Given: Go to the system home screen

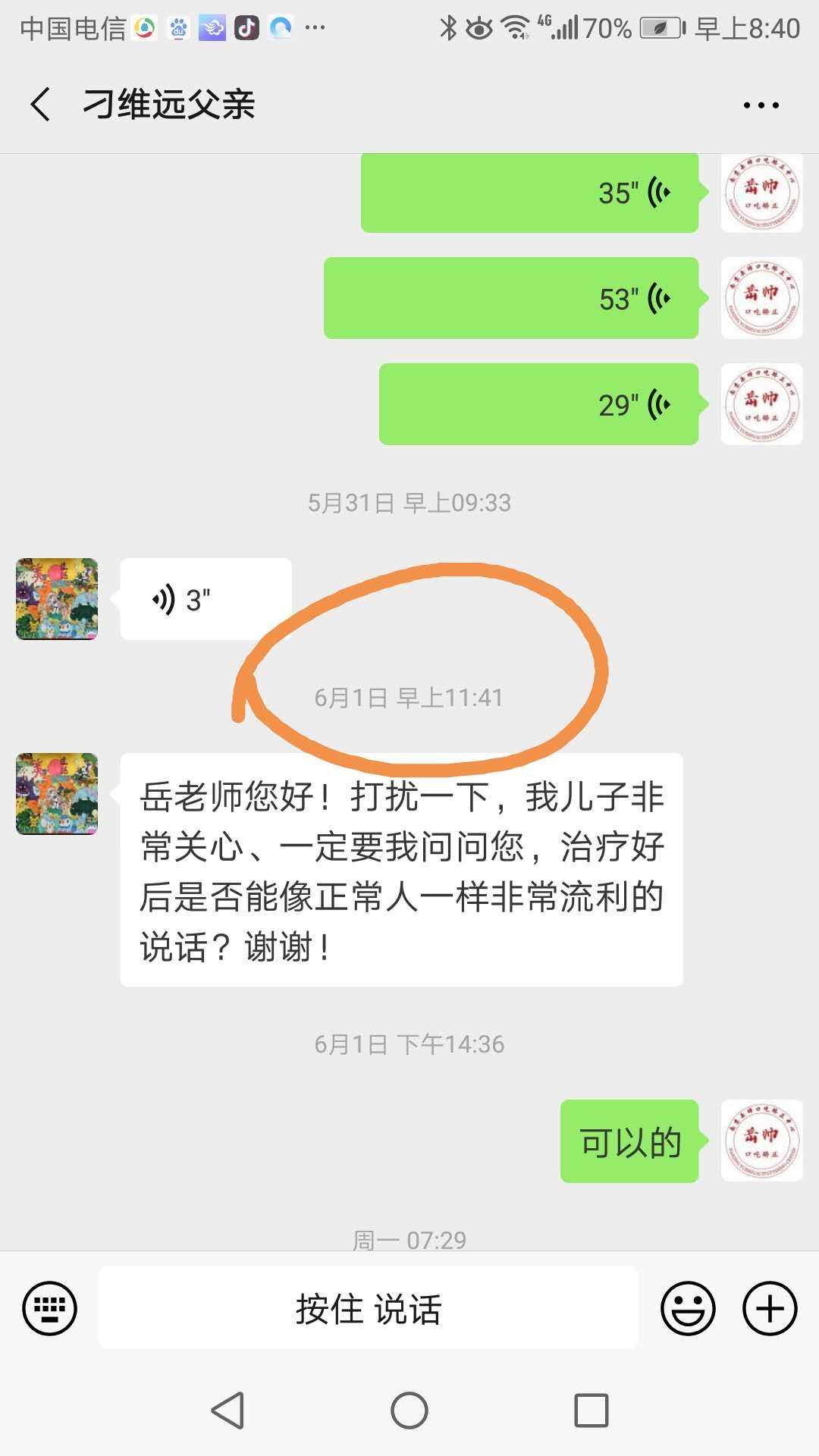Looking at the screenshot, I should coord(409,1411).
